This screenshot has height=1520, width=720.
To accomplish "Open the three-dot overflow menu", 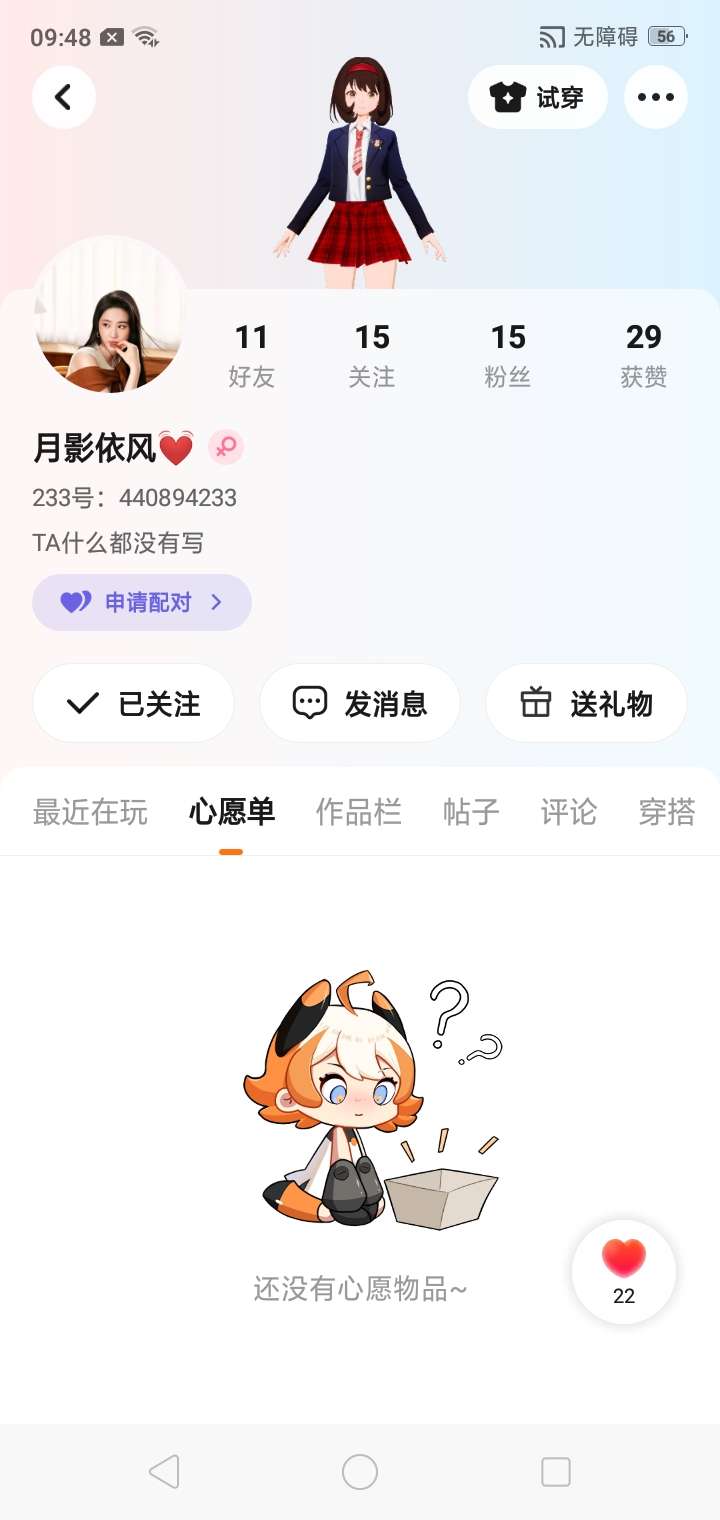I will (655, 97).
